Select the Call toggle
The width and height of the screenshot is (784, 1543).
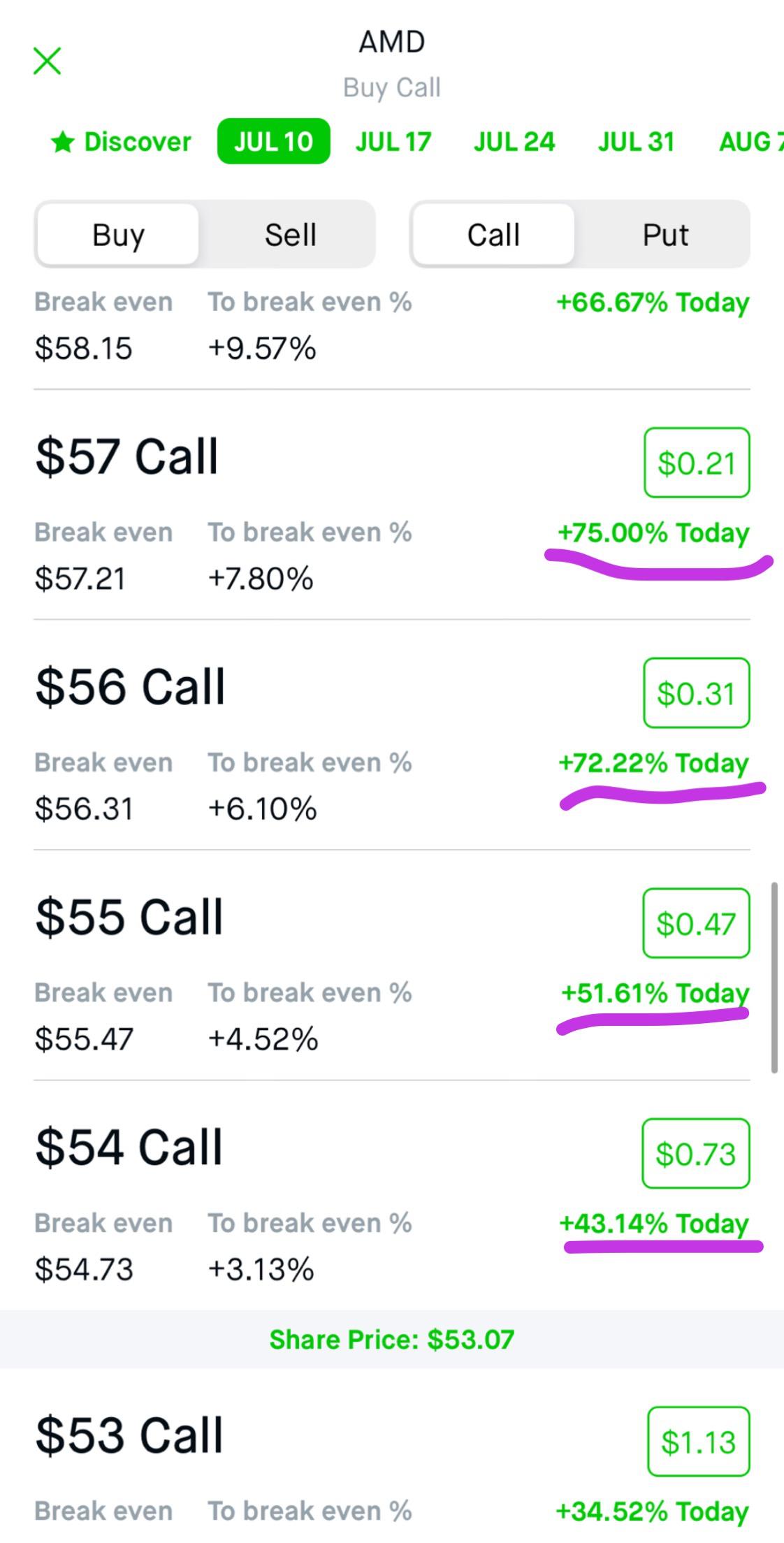coord(493,234)
